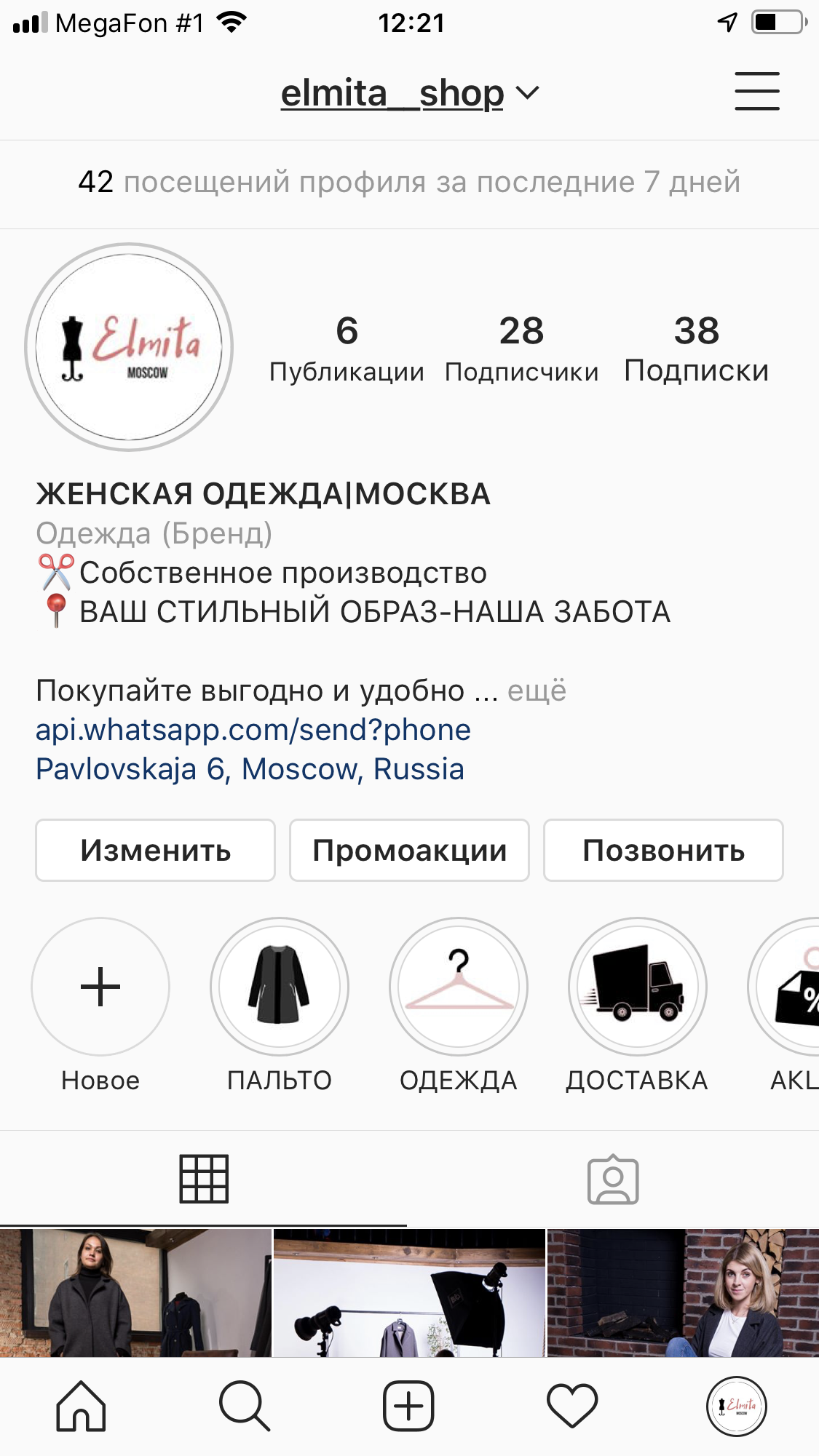This screenshot has height=1456, width=819.
Task: Open Промоакции
Action: [x=409, y=851]
